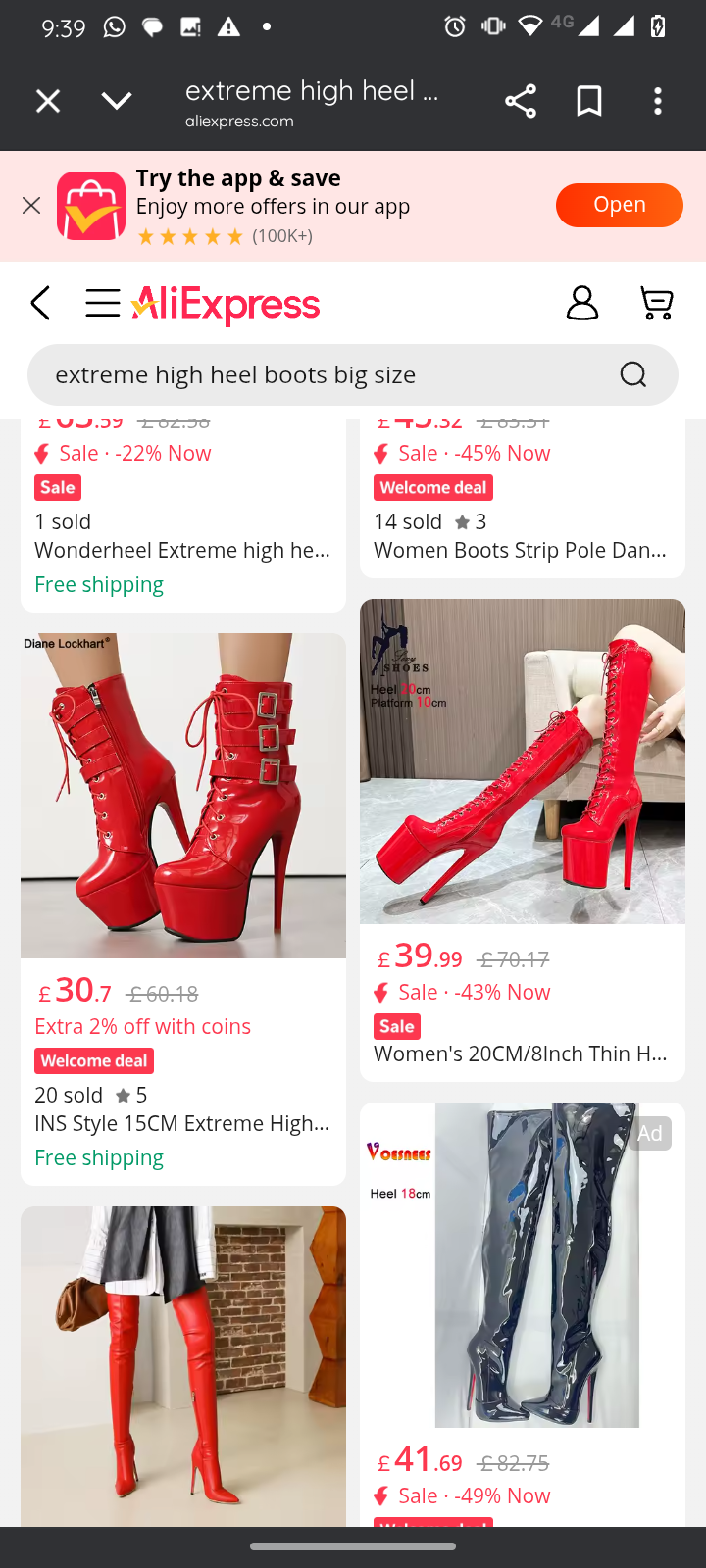Edit the extreme high heel boots search
Screen dimensions: 706x1568
coord(314,375)
